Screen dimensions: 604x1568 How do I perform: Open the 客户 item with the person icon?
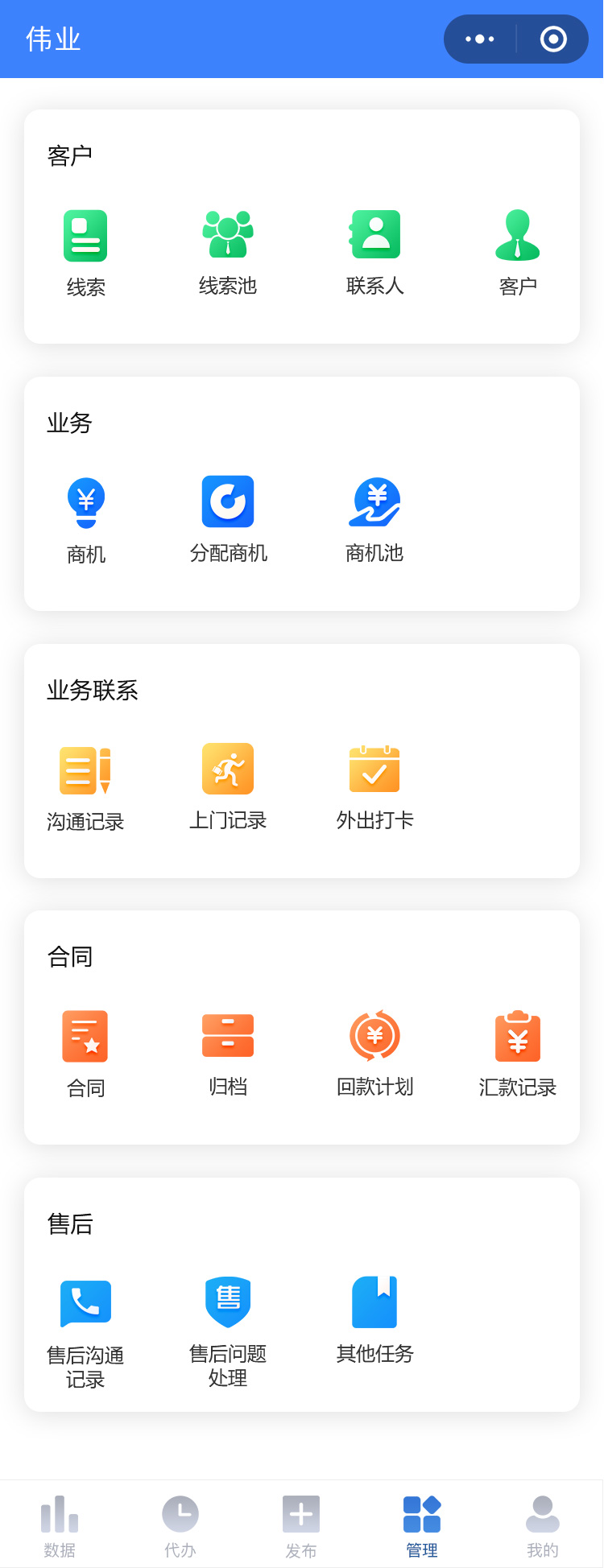tap(517, 251)
